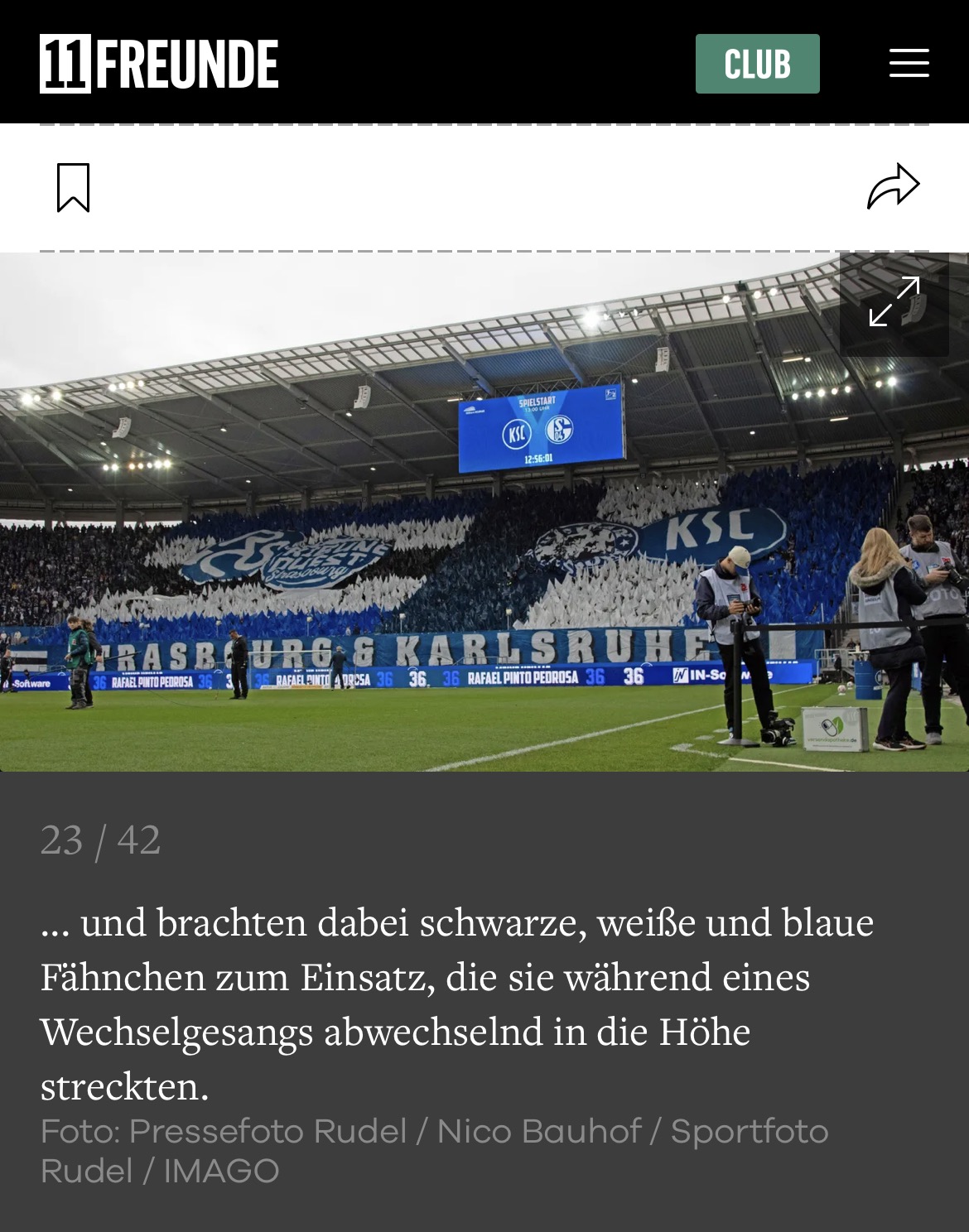Share this article
Viewport: 969px width, 1232px height.
point(893,187)
